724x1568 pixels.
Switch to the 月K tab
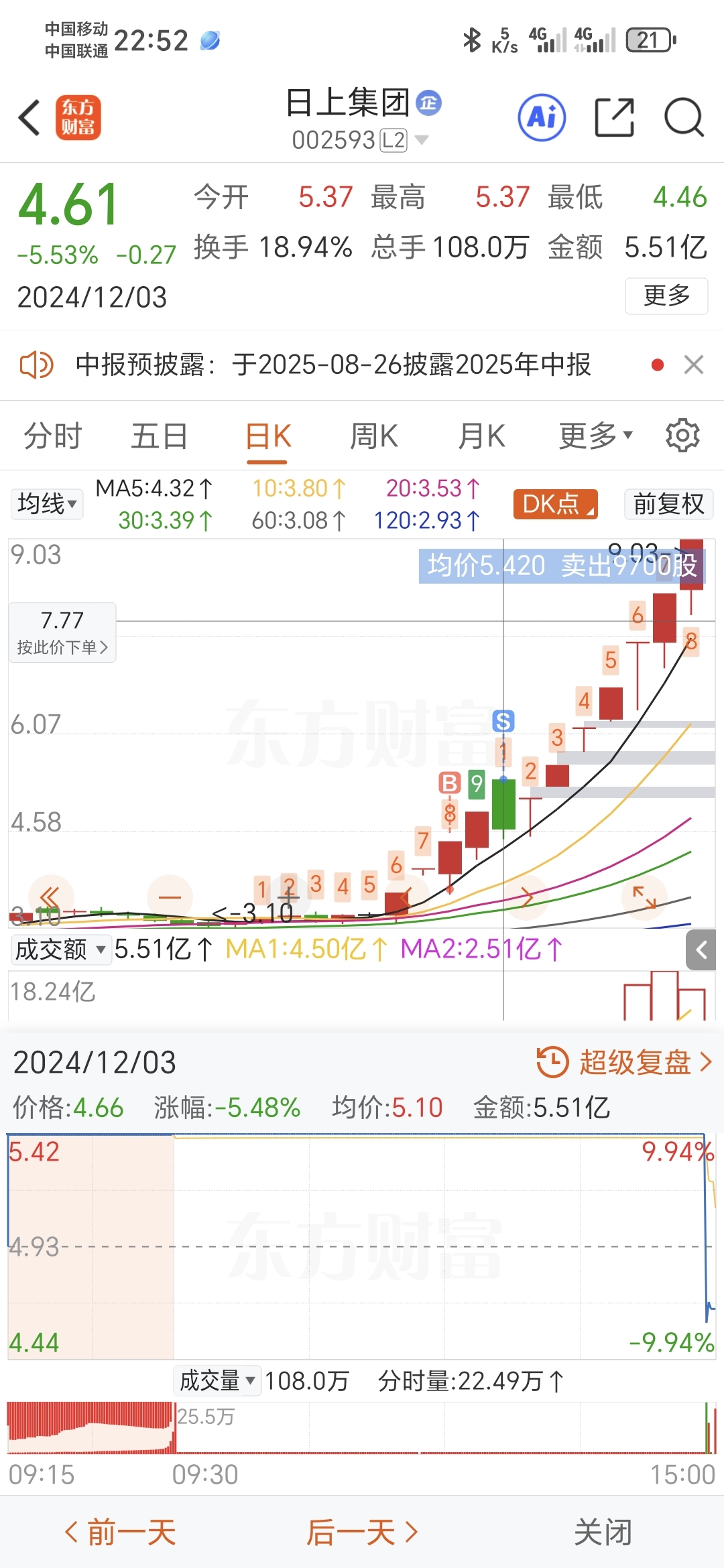pyautogui.click(x=481, y=436)
